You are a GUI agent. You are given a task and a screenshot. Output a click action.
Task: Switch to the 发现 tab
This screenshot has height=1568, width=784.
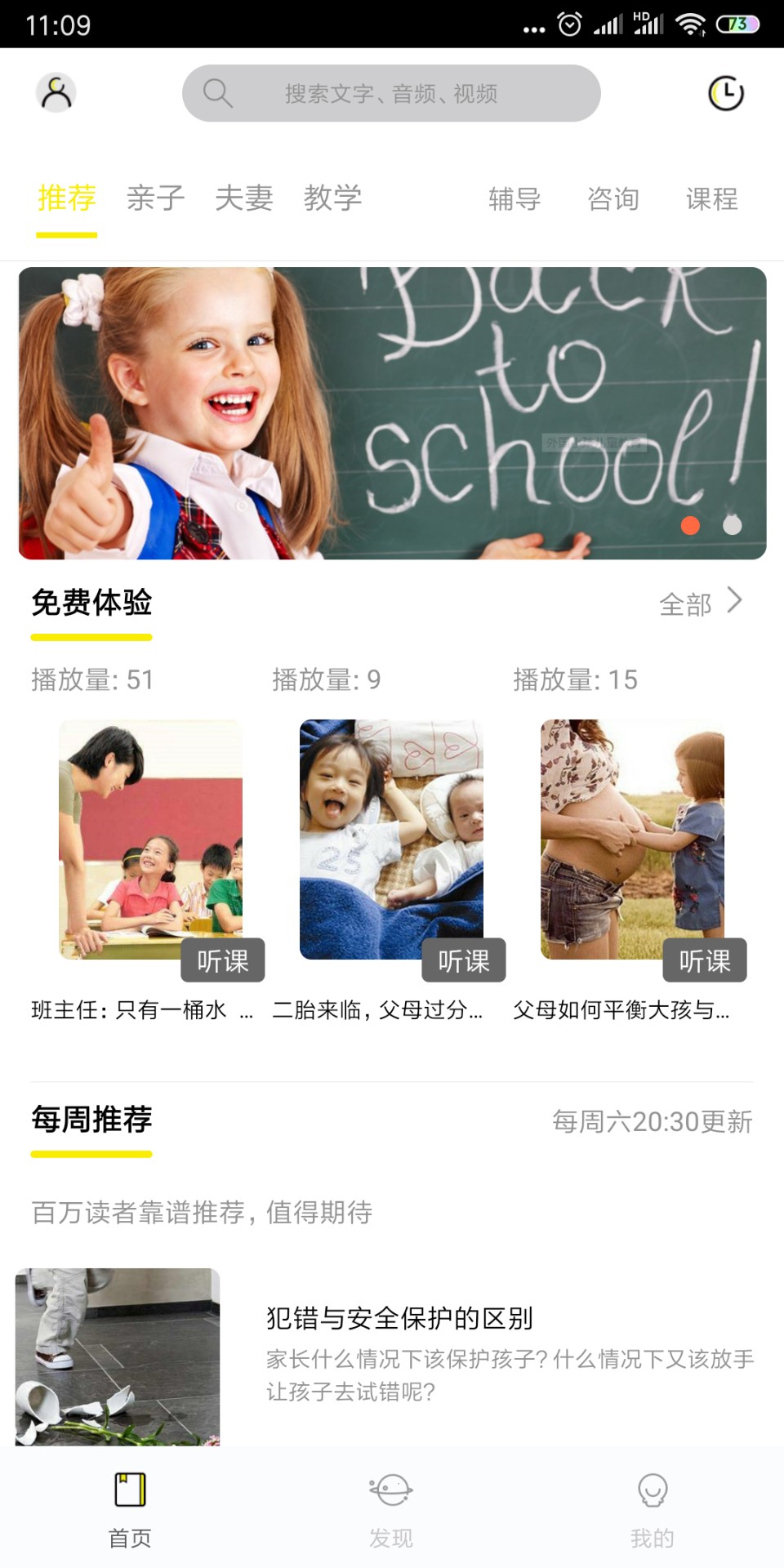pyautogui.click(x=391, y=1509)
